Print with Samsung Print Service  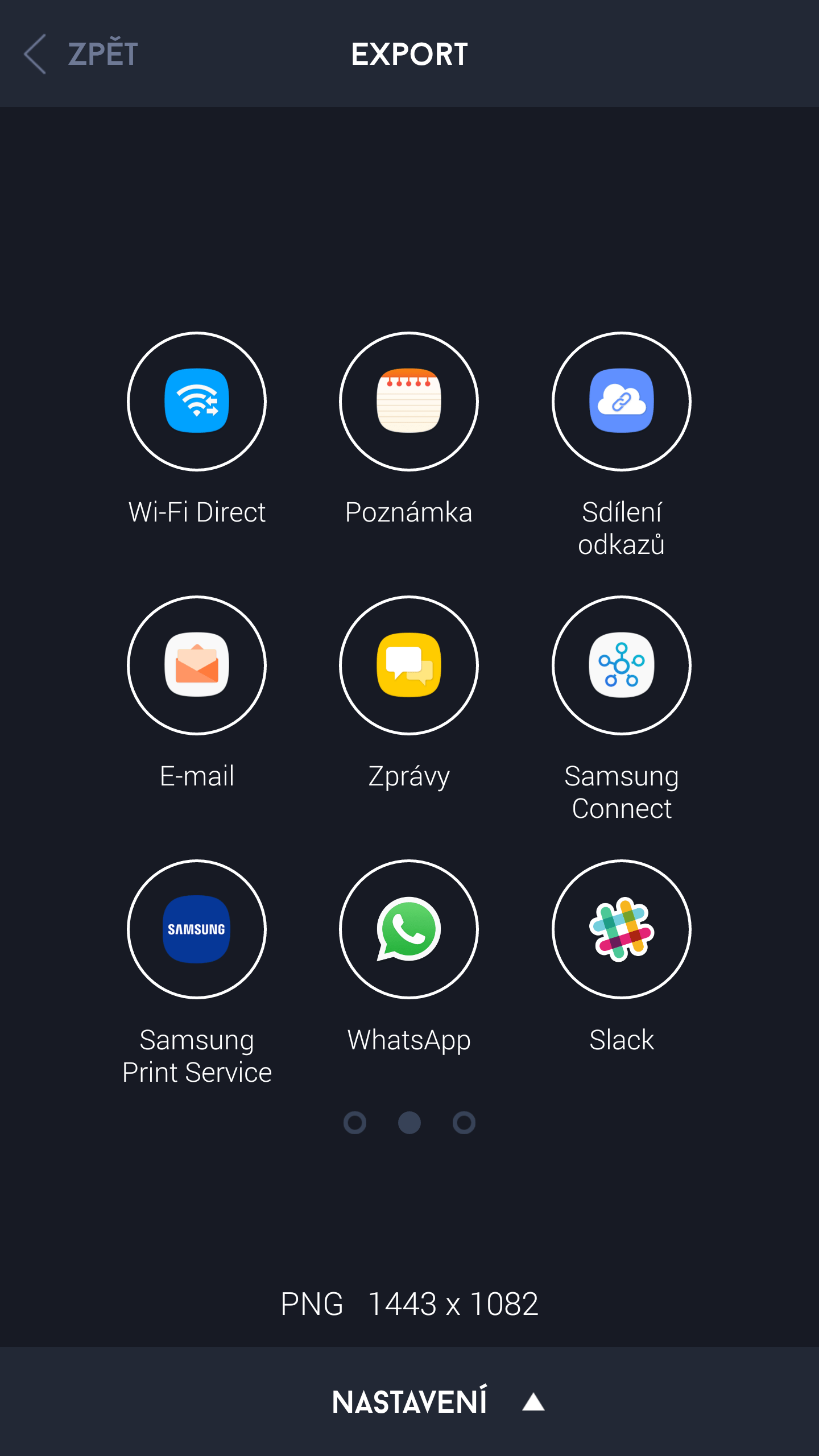[197, 929]
